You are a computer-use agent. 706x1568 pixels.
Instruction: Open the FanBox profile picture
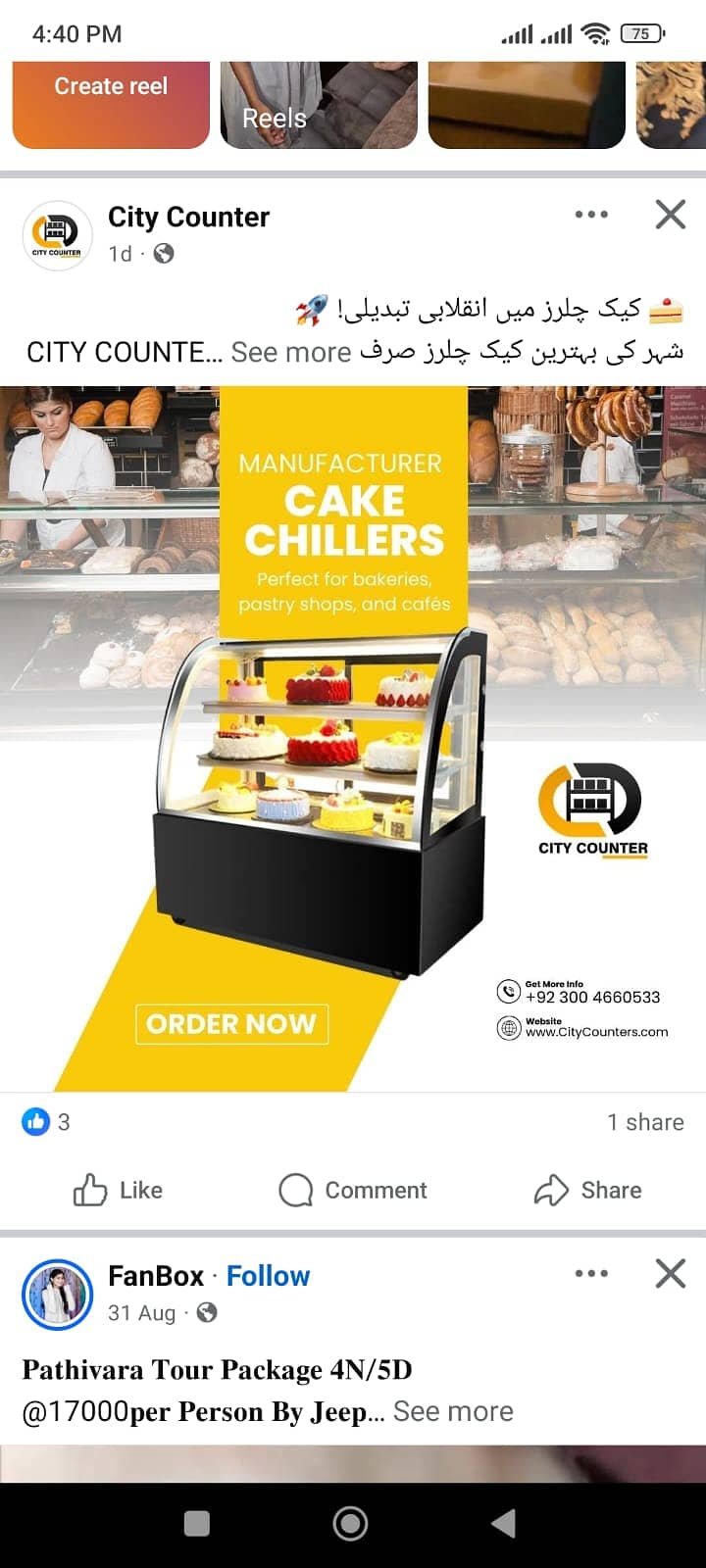point(57,1294)
